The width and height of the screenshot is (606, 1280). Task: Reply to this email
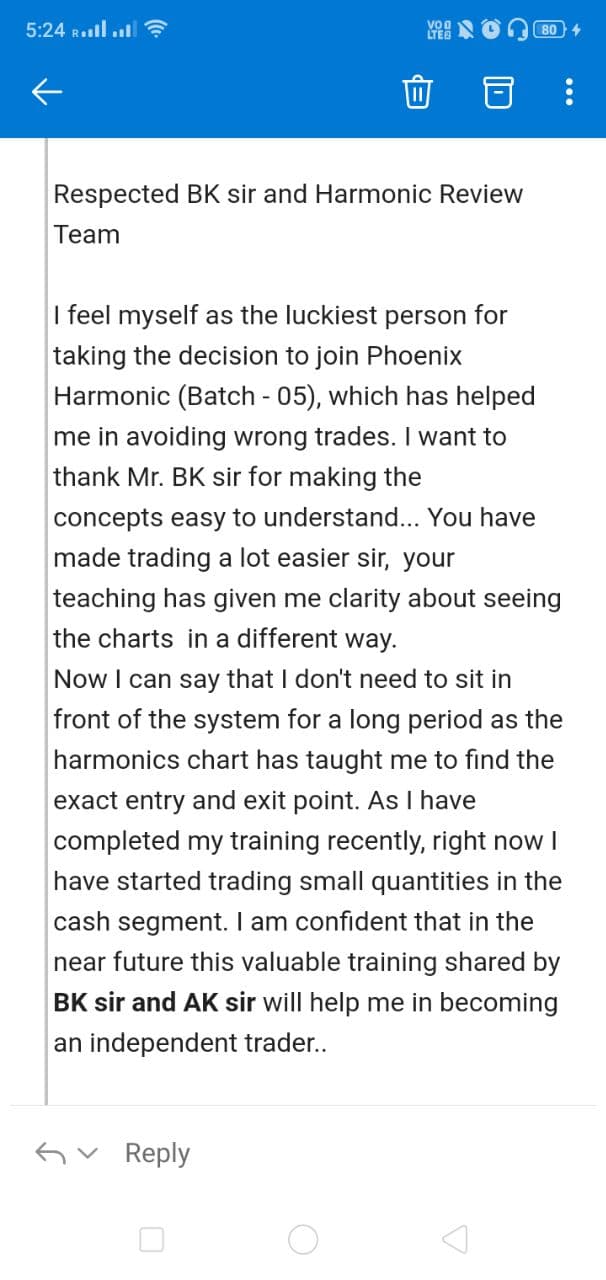tap(157, 1153)
